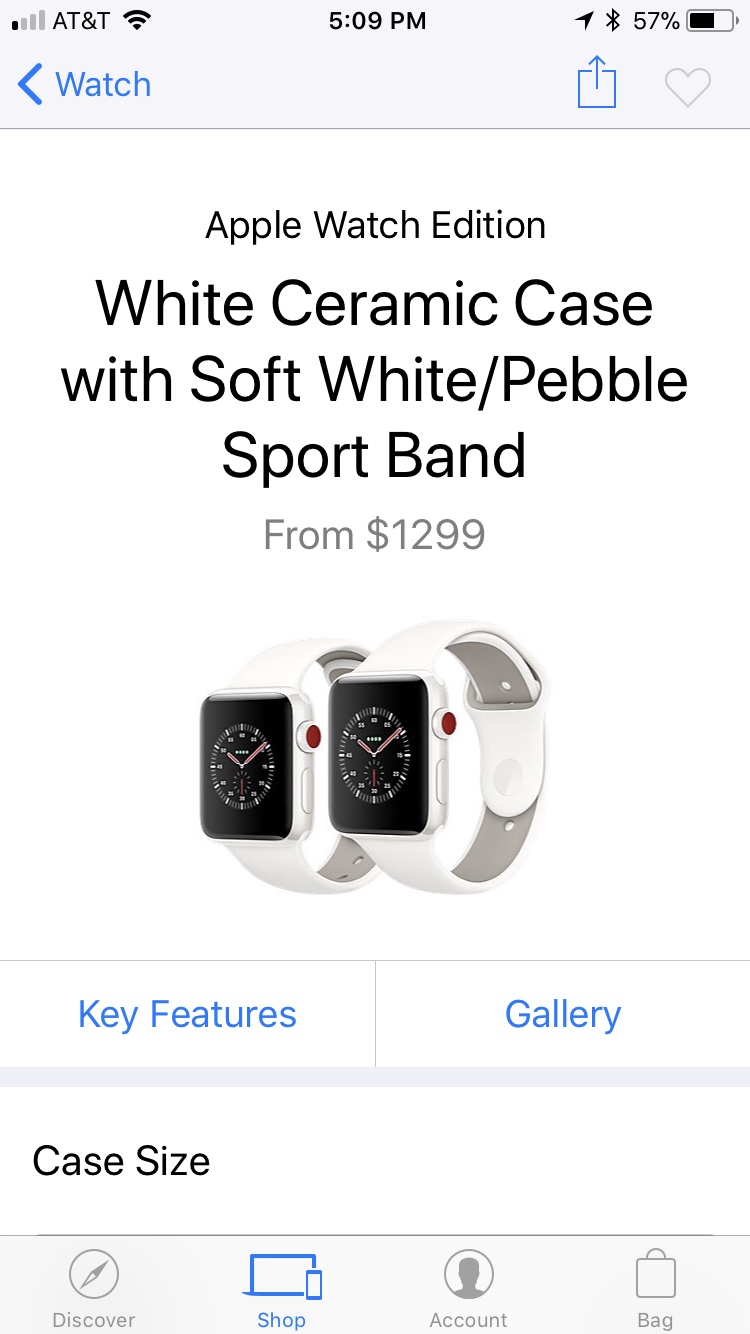View the shopping Bag
The image size is (750, 1334).
coord(655,1290)
